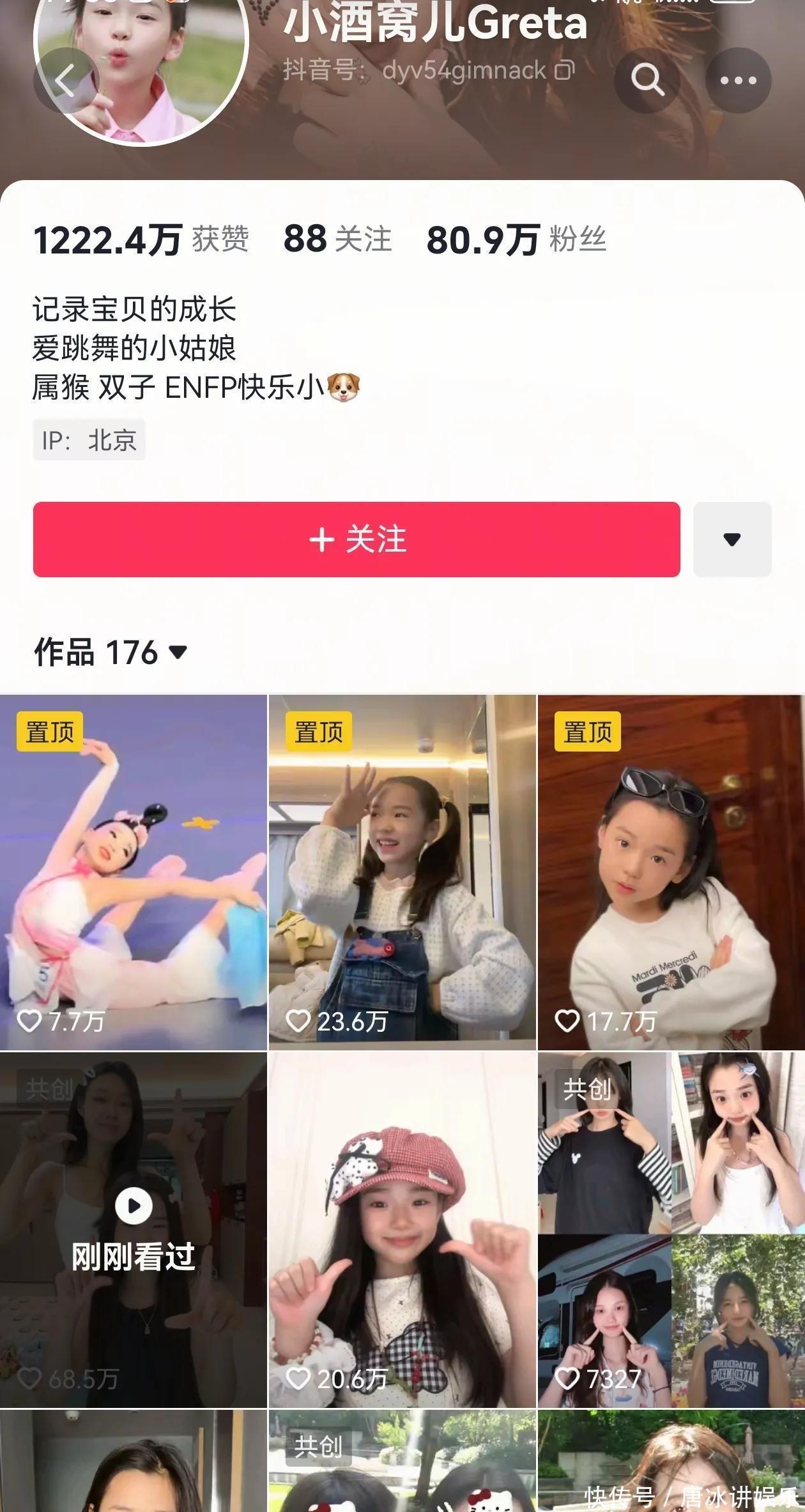Follow 小酒窝儿Greta with the 关注 button
Viewport: 805px width, 1512px height.
356,540
